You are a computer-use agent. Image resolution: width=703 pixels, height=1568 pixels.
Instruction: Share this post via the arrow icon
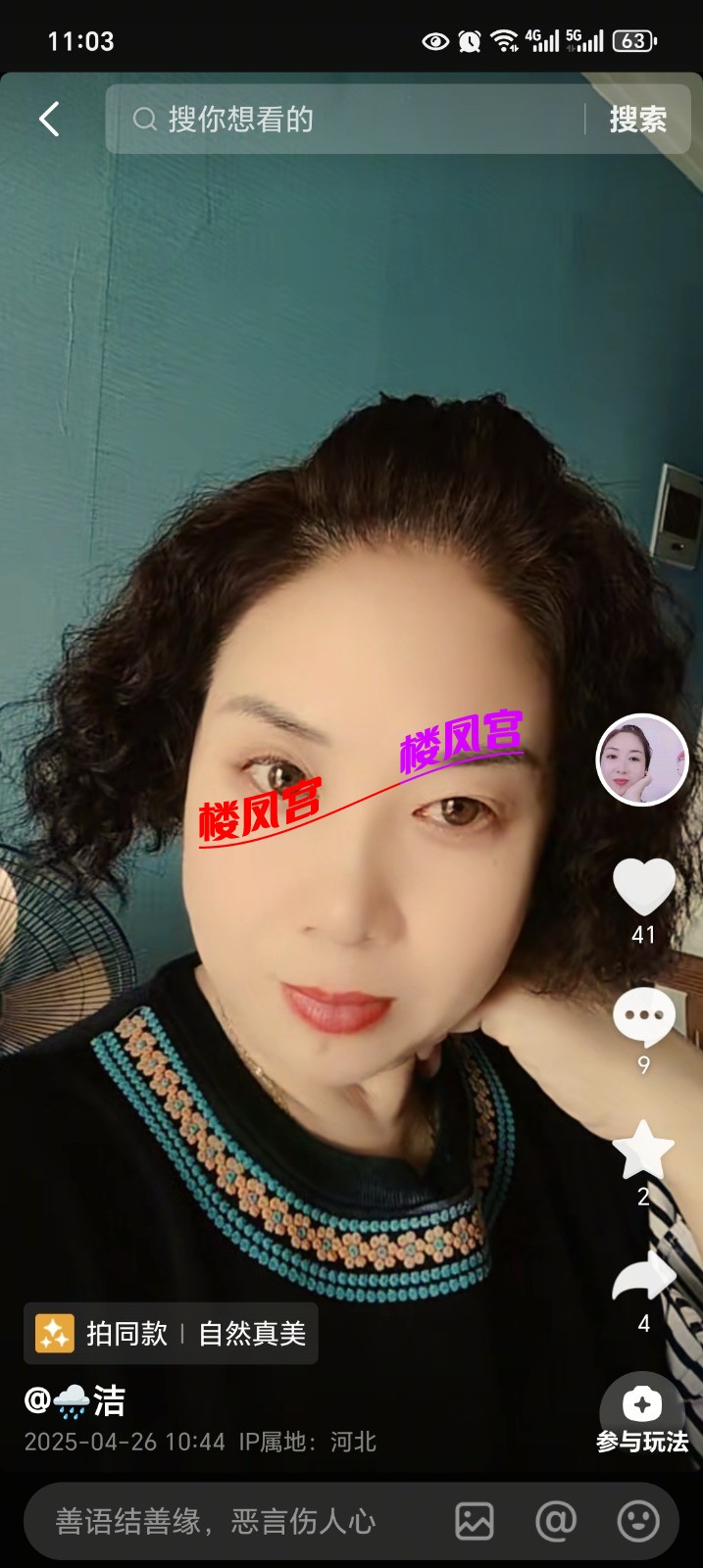(x=643, y=1278)
